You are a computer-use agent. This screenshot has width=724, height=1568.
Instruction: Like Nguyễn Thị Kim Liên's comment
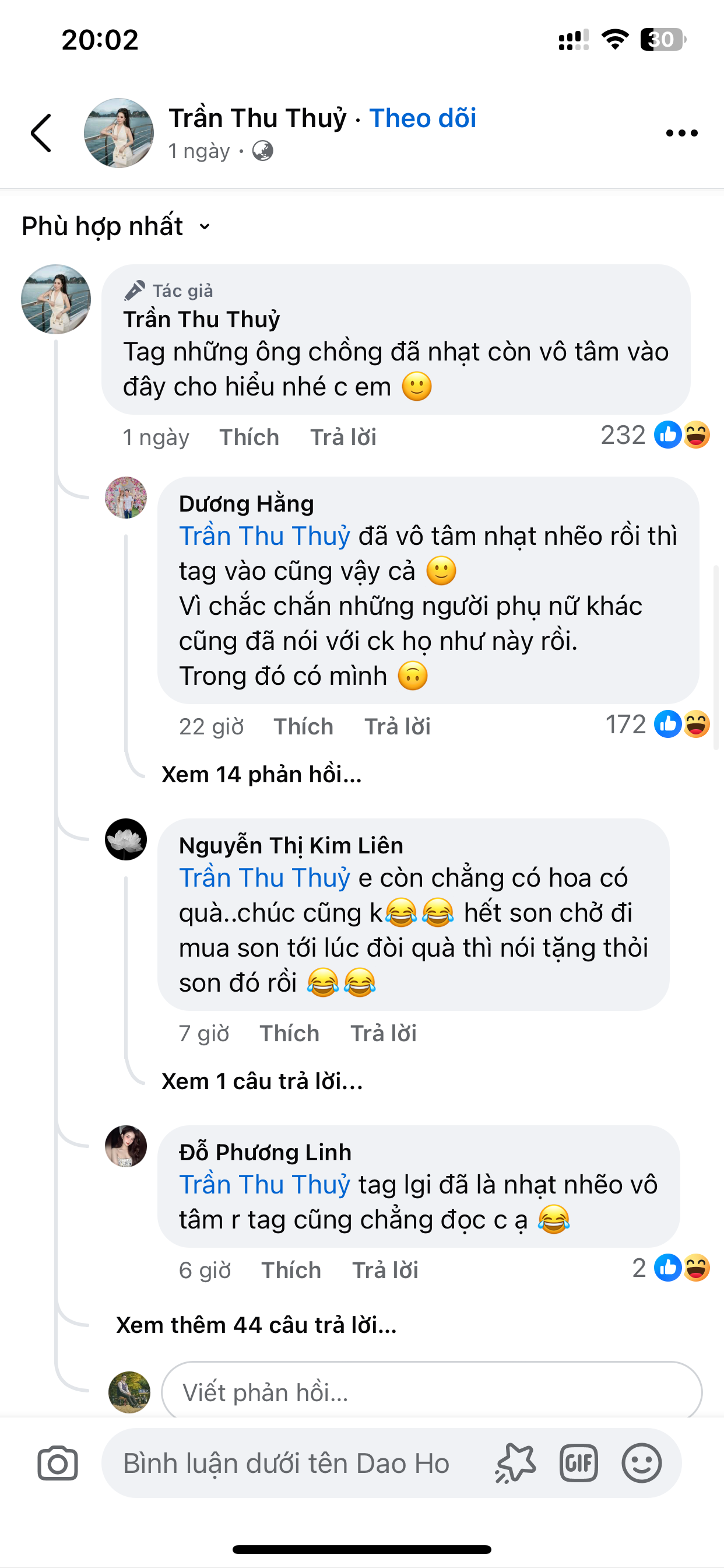point(289,1033)
